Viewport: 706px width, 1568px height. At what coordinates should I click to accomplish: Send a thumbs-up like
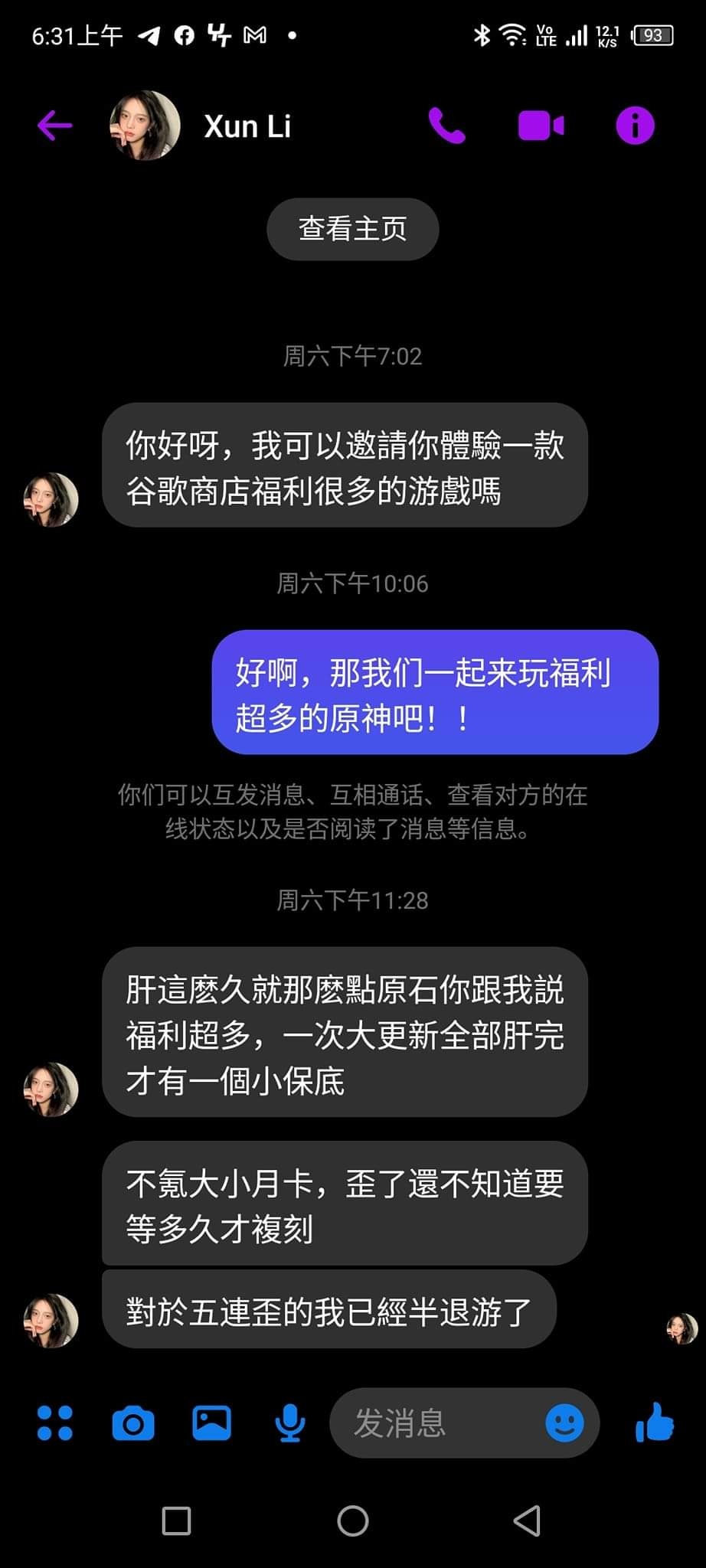pyautogui.click(x=655, y=1423)
